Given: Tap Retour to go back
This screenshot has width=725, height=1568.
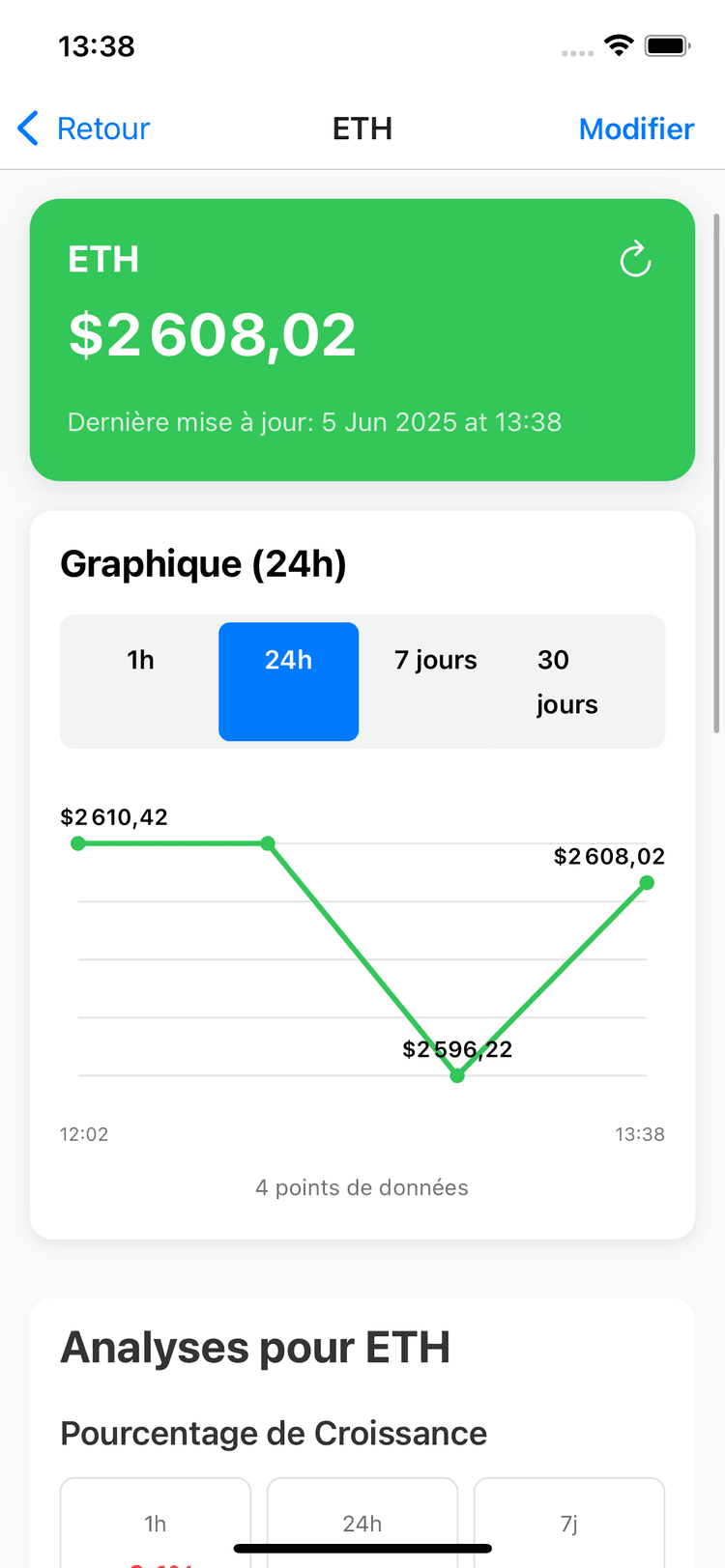Looking at the screenshot, I should point(102,128).
